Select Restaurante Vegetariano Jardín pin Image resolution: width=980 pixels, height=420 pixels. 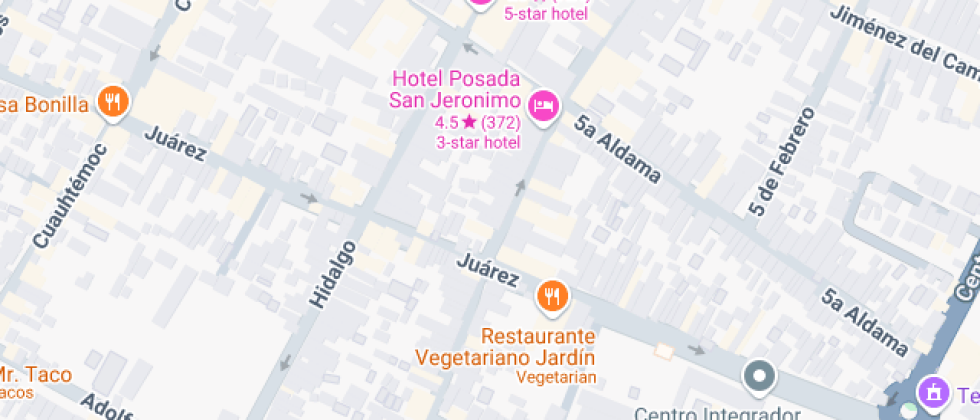pos(552,295)
